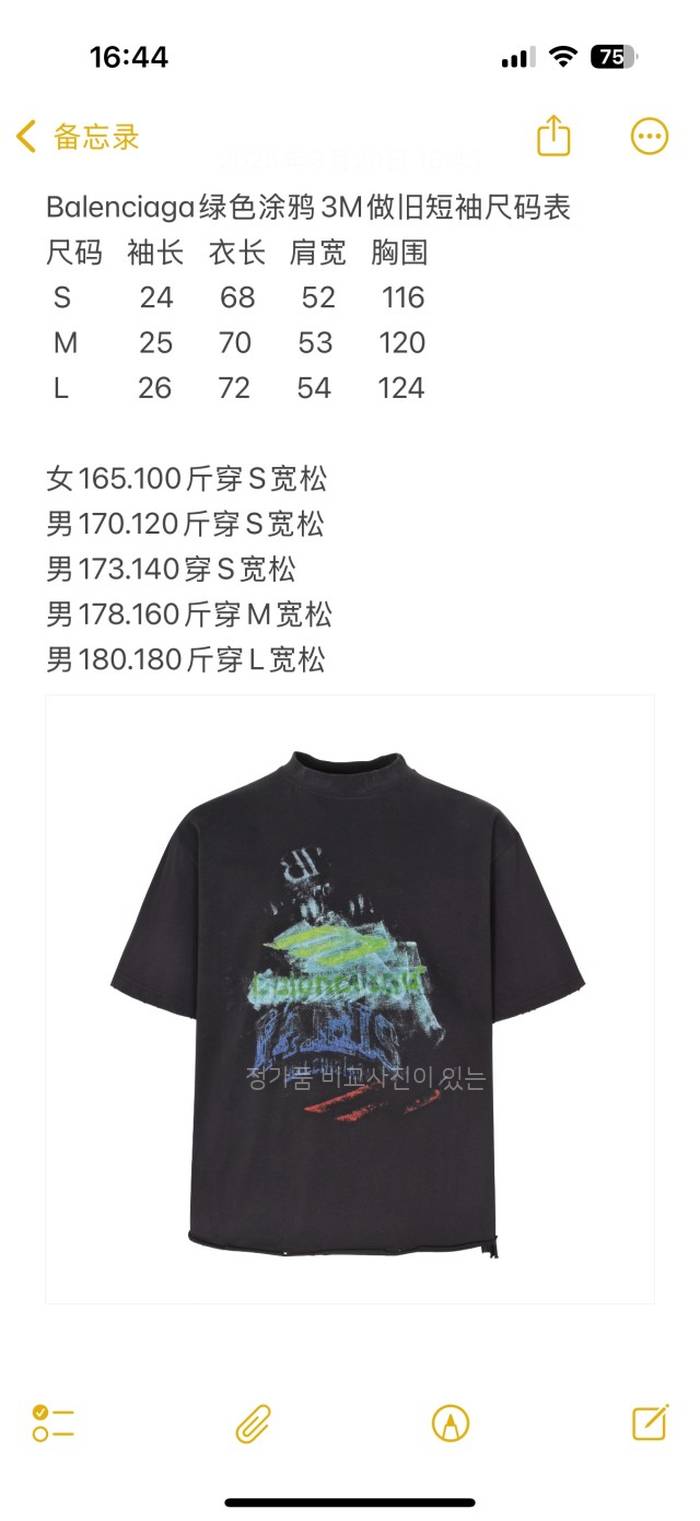Go back to the 备忘录 notes list

click(78, 136)
